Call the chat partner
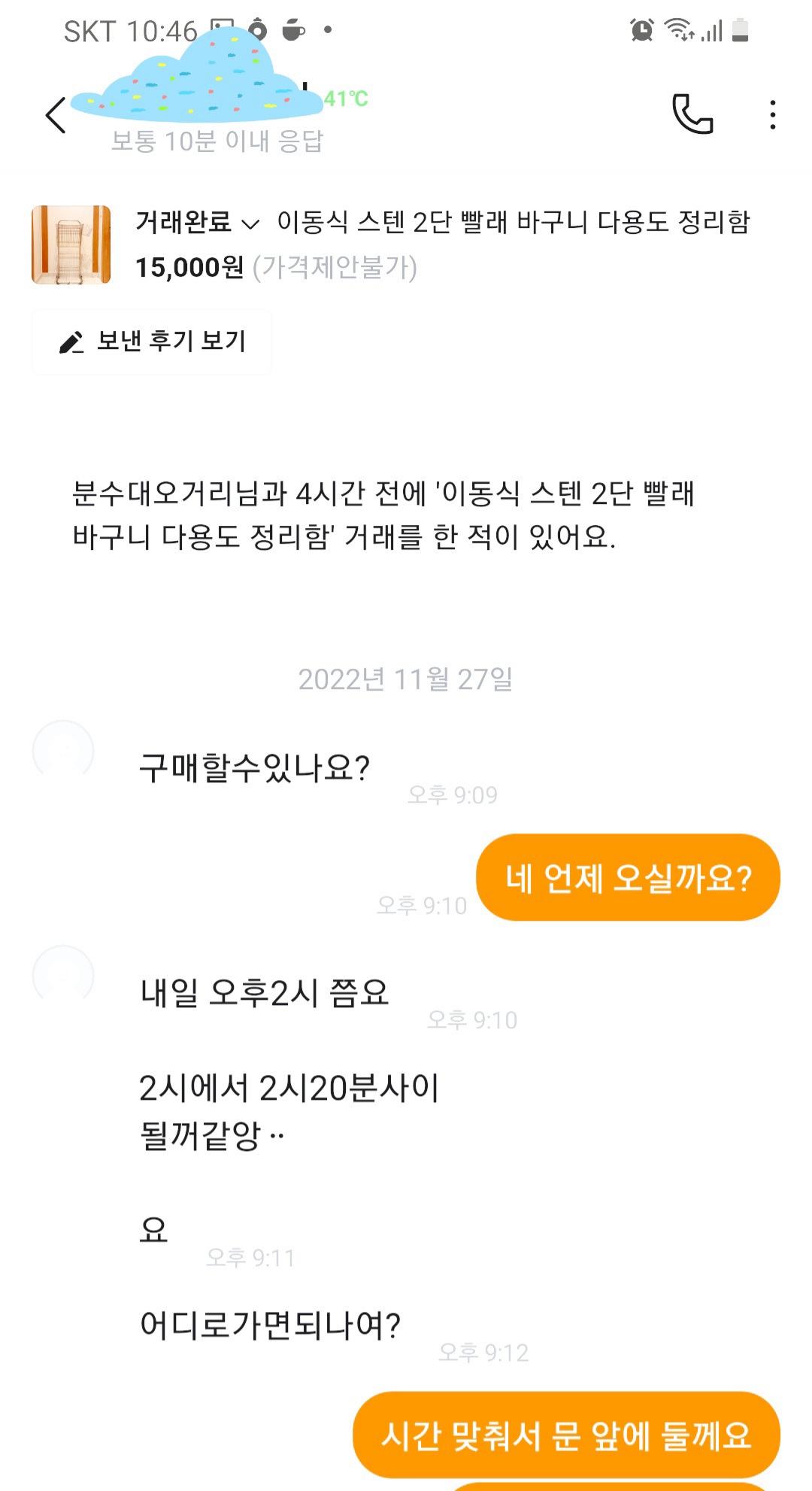This screenshot has width=812, height=1491. pos(692,114)
